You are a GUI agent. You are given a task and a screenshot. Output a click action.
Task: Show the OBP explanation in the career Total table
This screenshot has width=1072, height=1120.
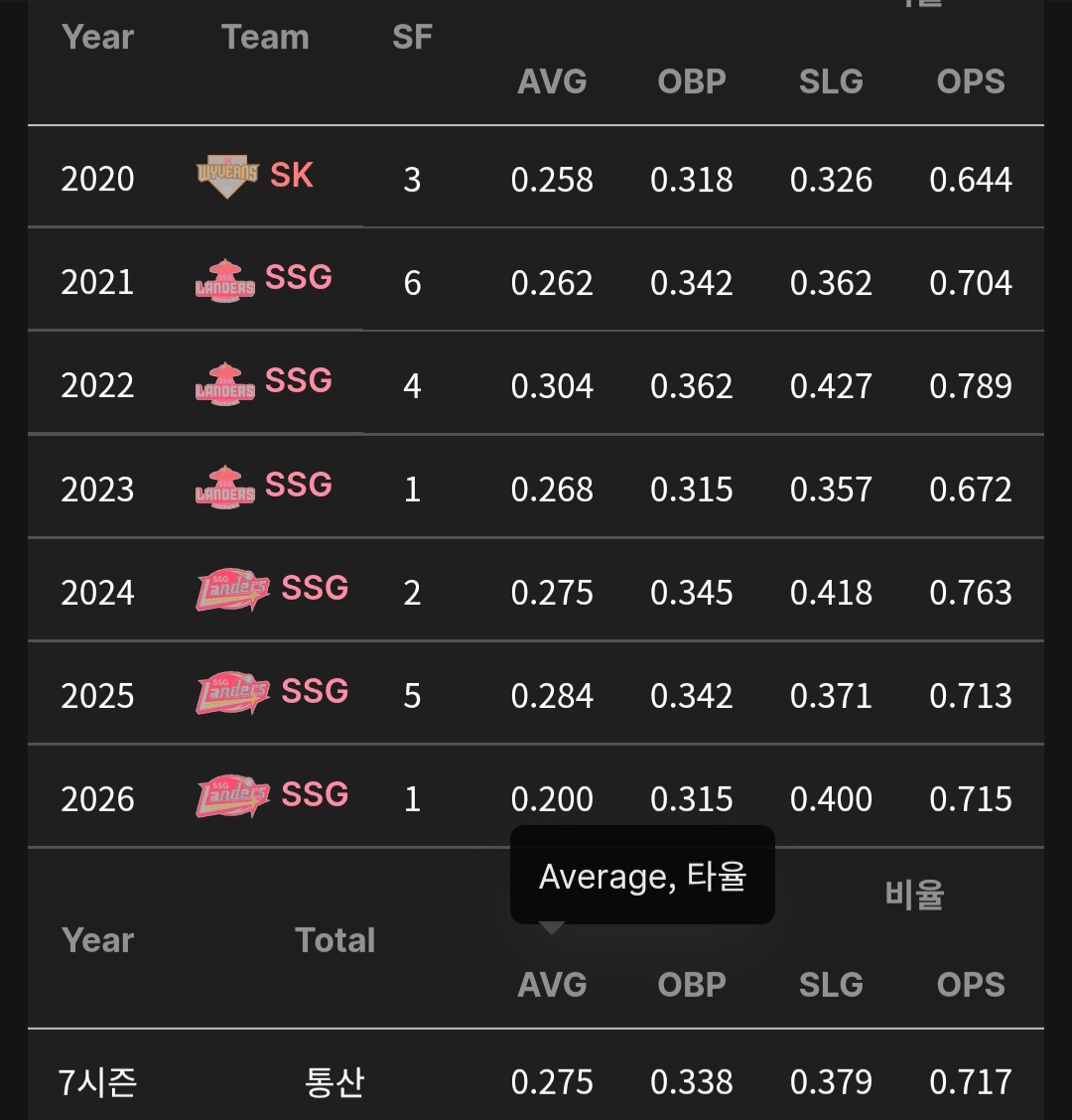point(692,985)
